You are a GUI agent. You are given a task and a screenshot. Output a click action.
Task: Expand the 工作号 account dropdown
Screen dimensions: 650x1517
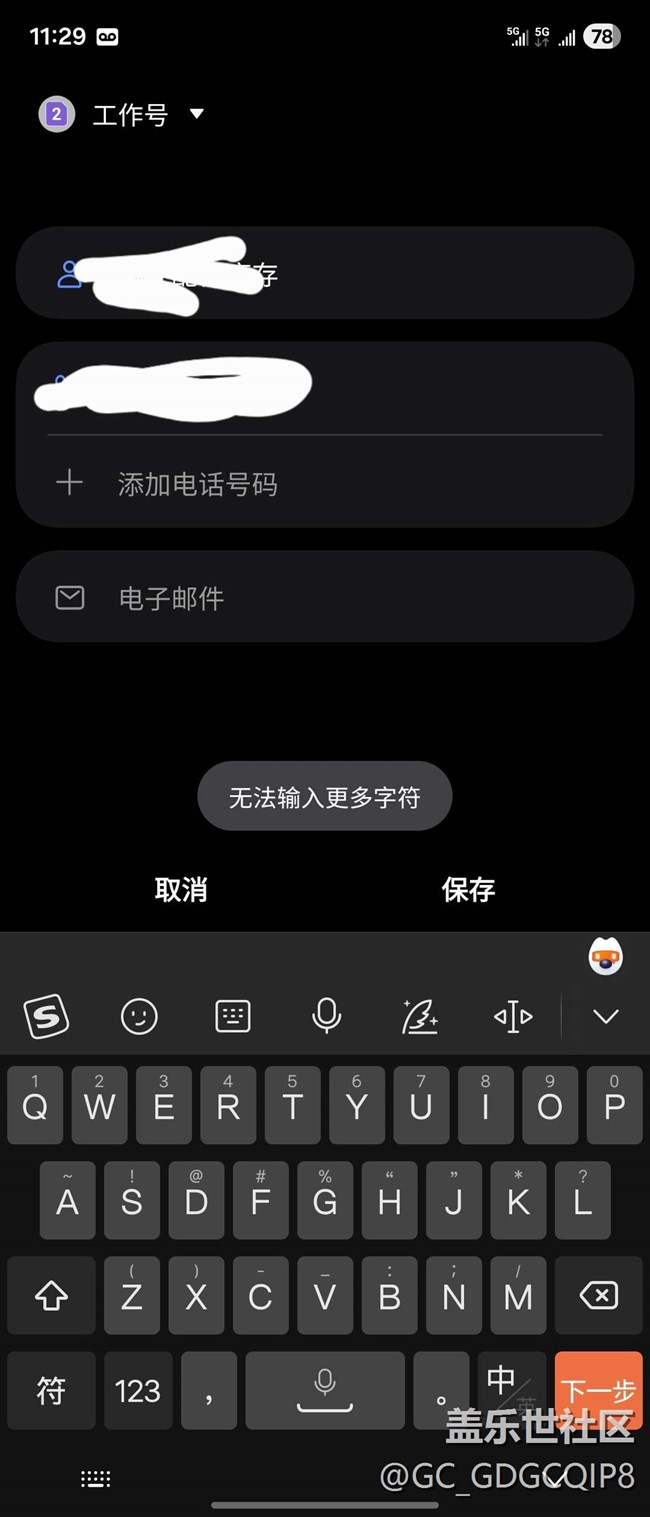click(196, 114)
